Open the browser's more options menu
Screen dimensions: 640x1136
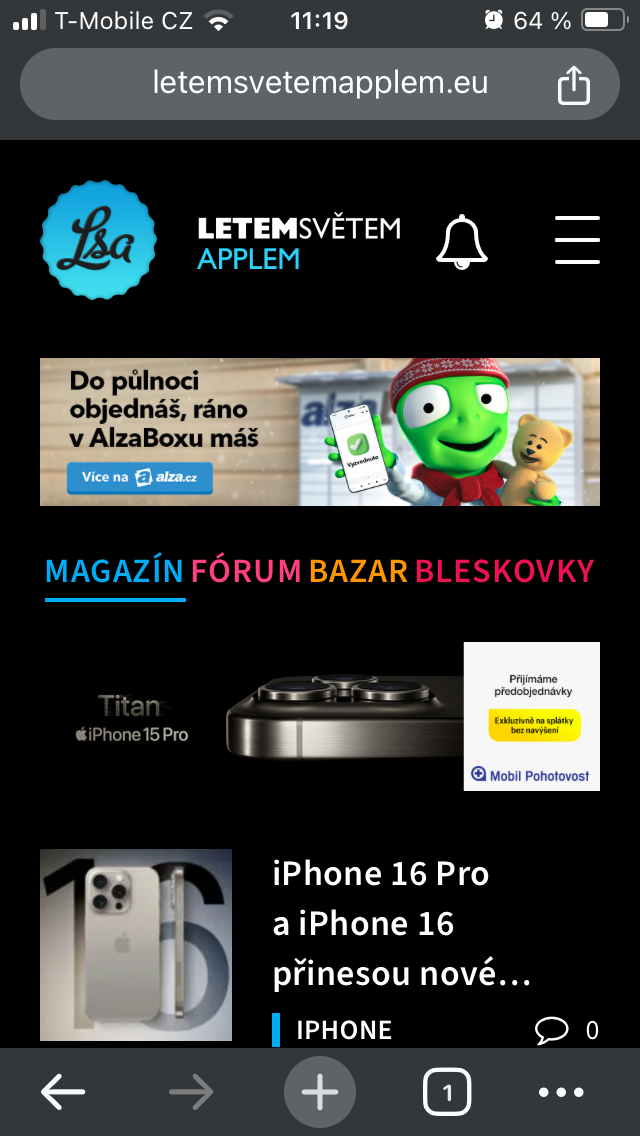pos(561,1093)
